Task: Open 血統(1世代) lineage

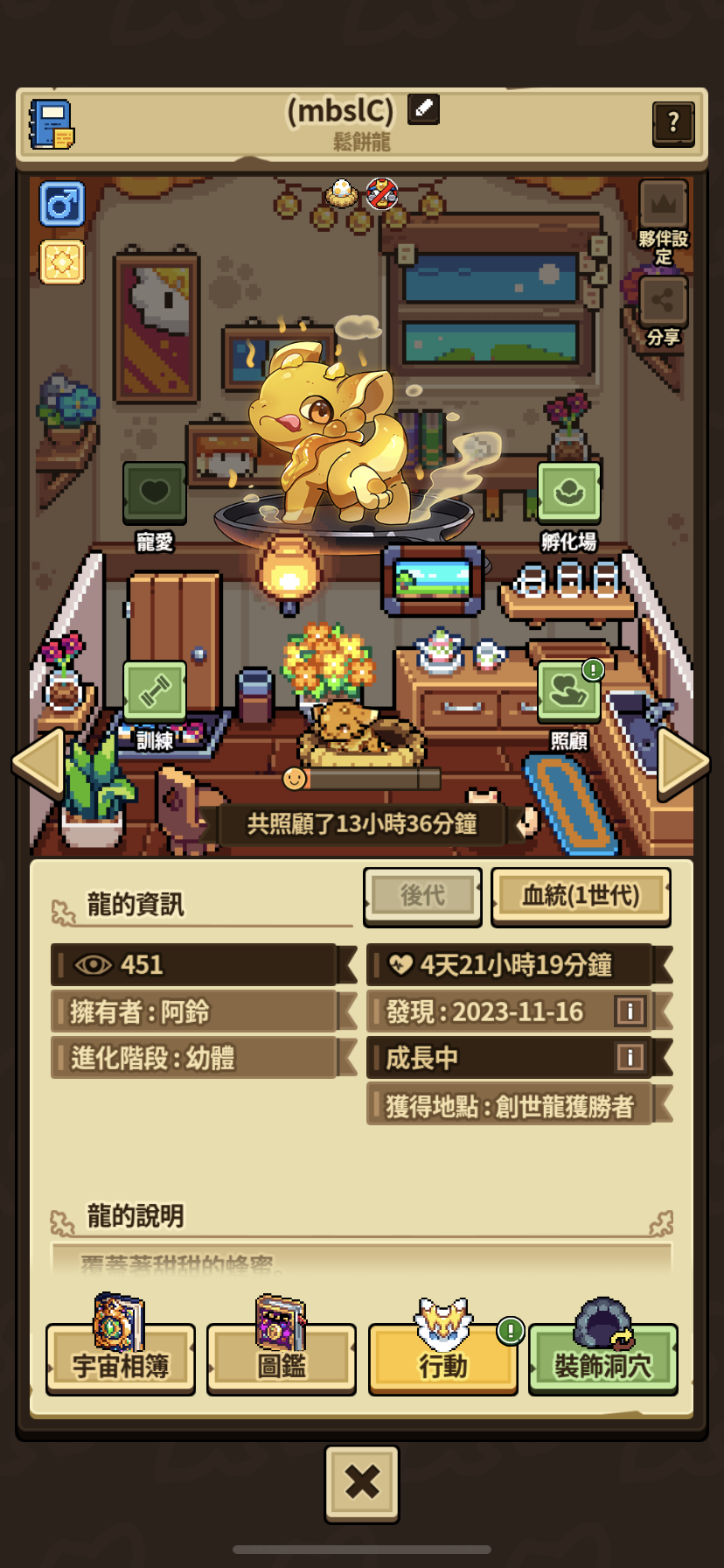Action: [x=581, y=896]
